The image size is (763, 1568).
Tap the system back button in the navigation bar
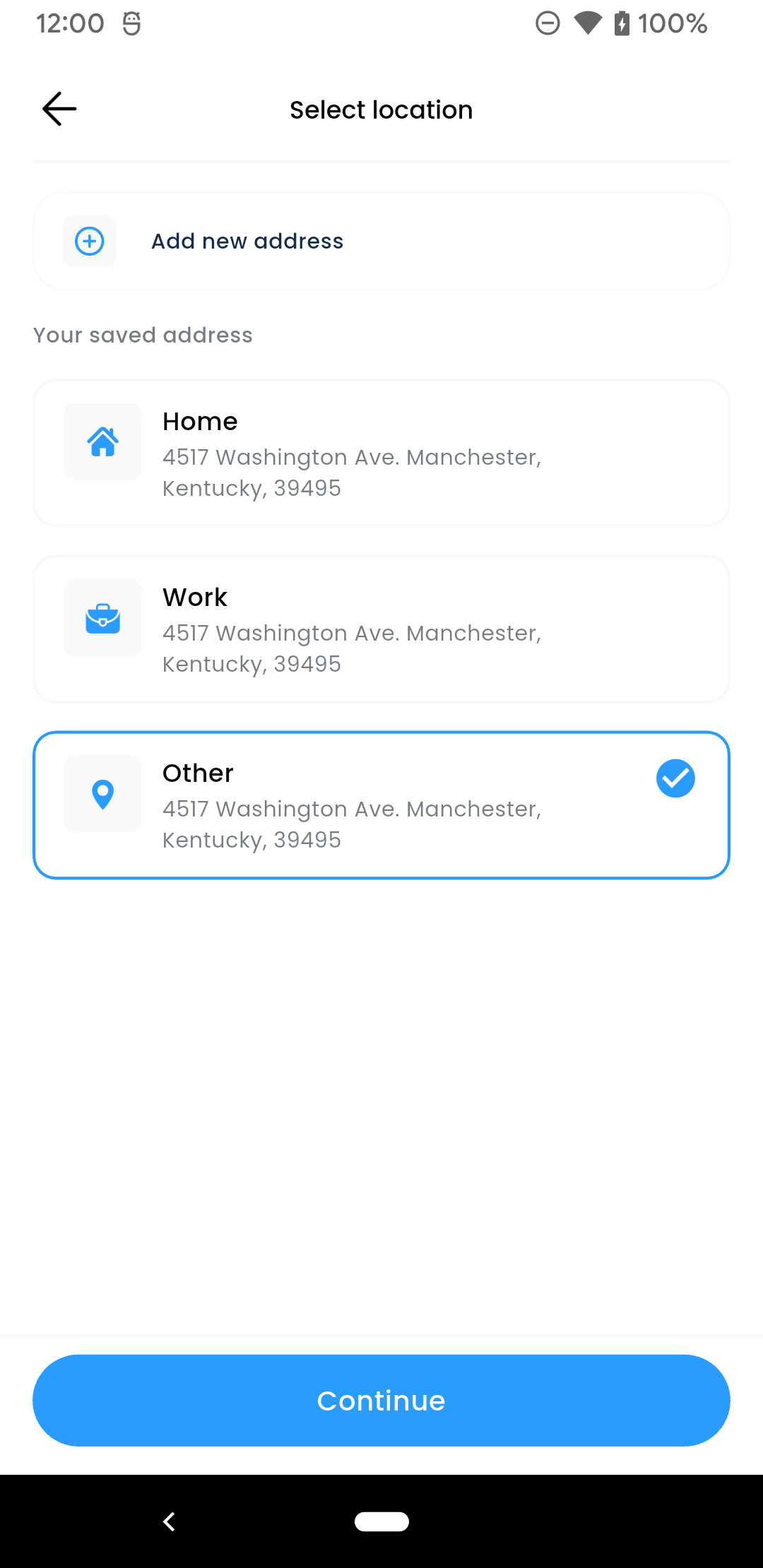169,1521
